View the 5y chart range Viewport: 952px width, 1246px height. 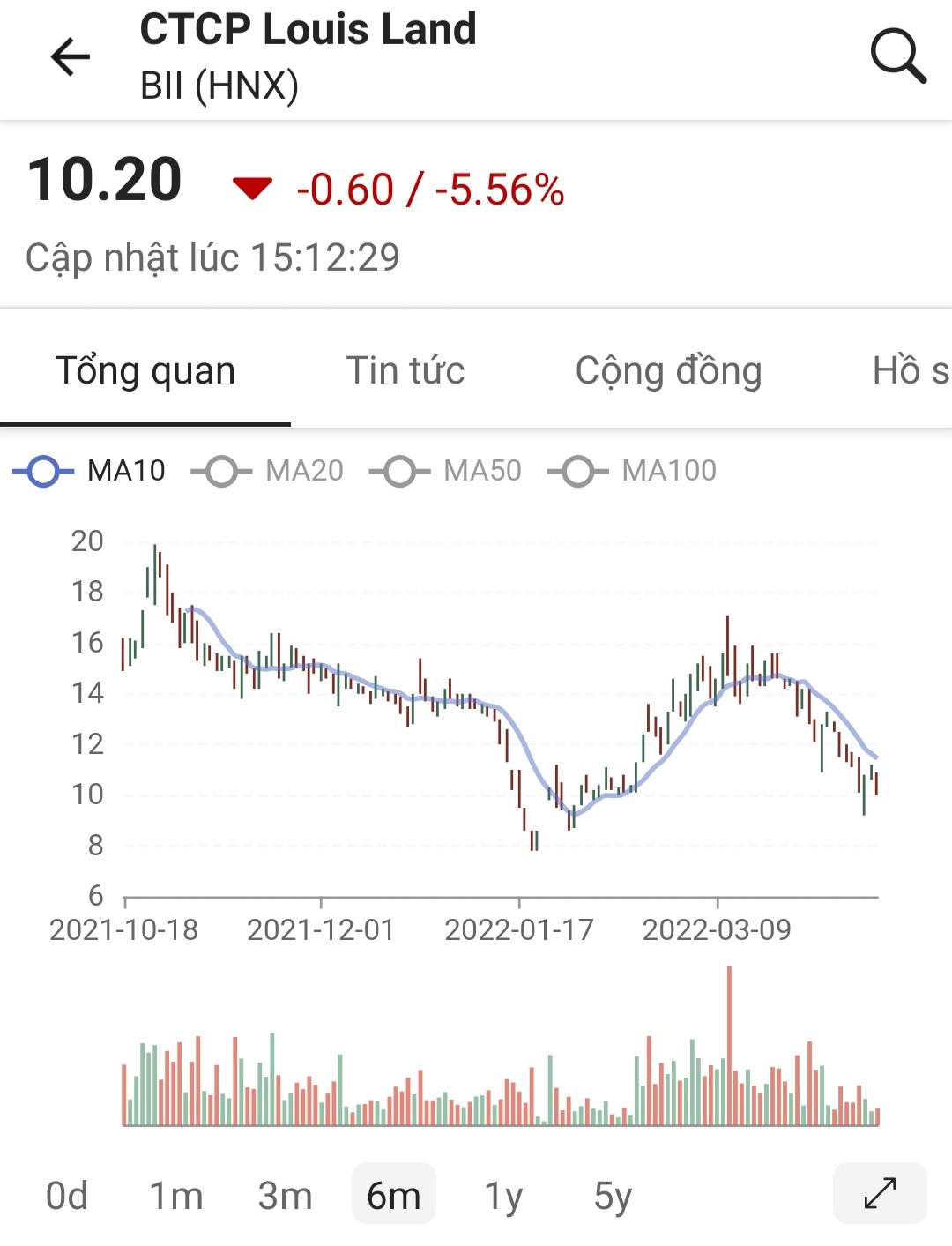(x=613, y=1196)
